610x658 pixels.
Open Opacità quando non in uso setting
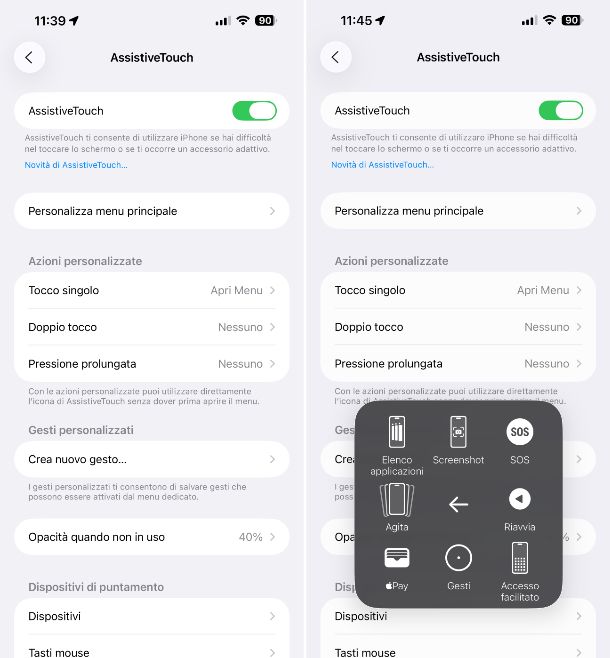(151, 537)
